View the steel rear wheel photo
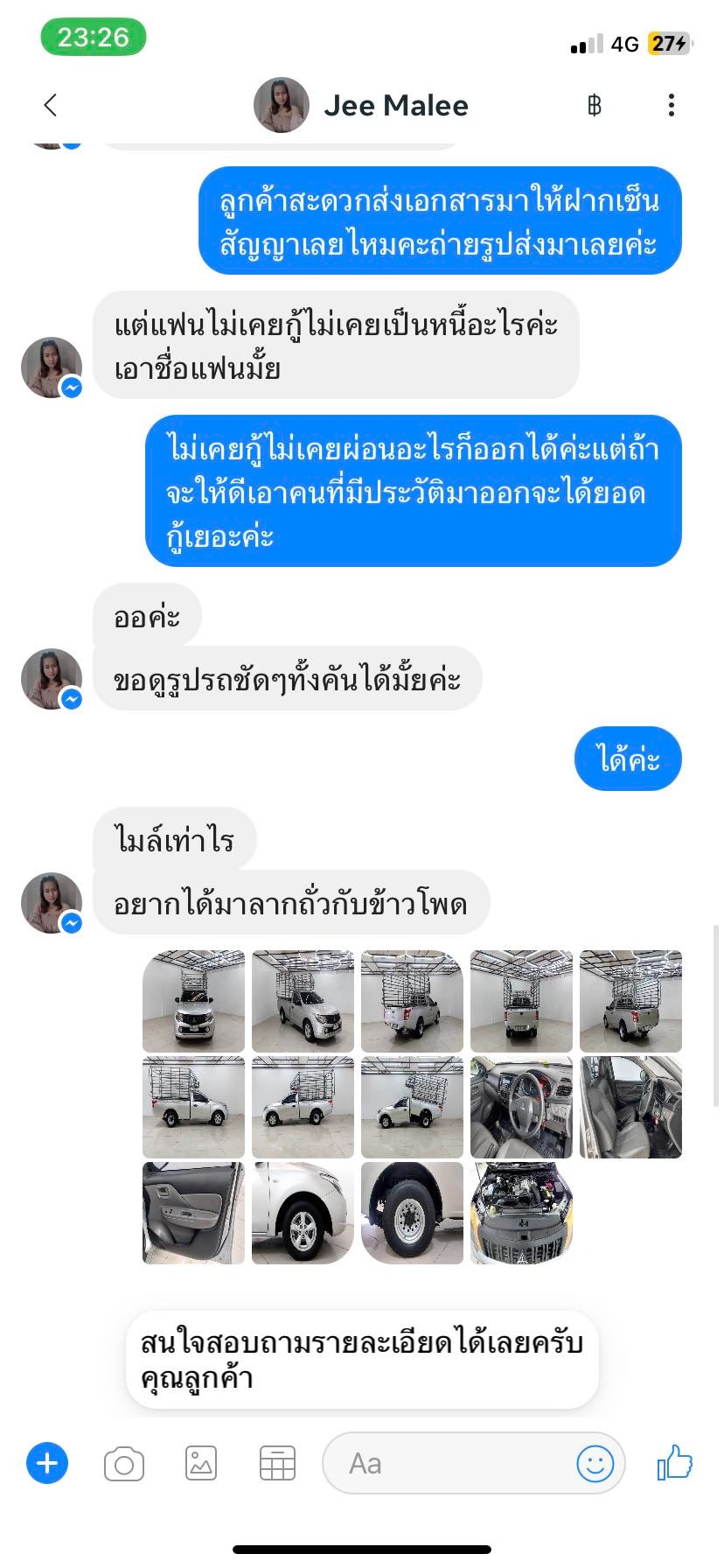This screenshot has height=1568, width=724. (412, 1213)
